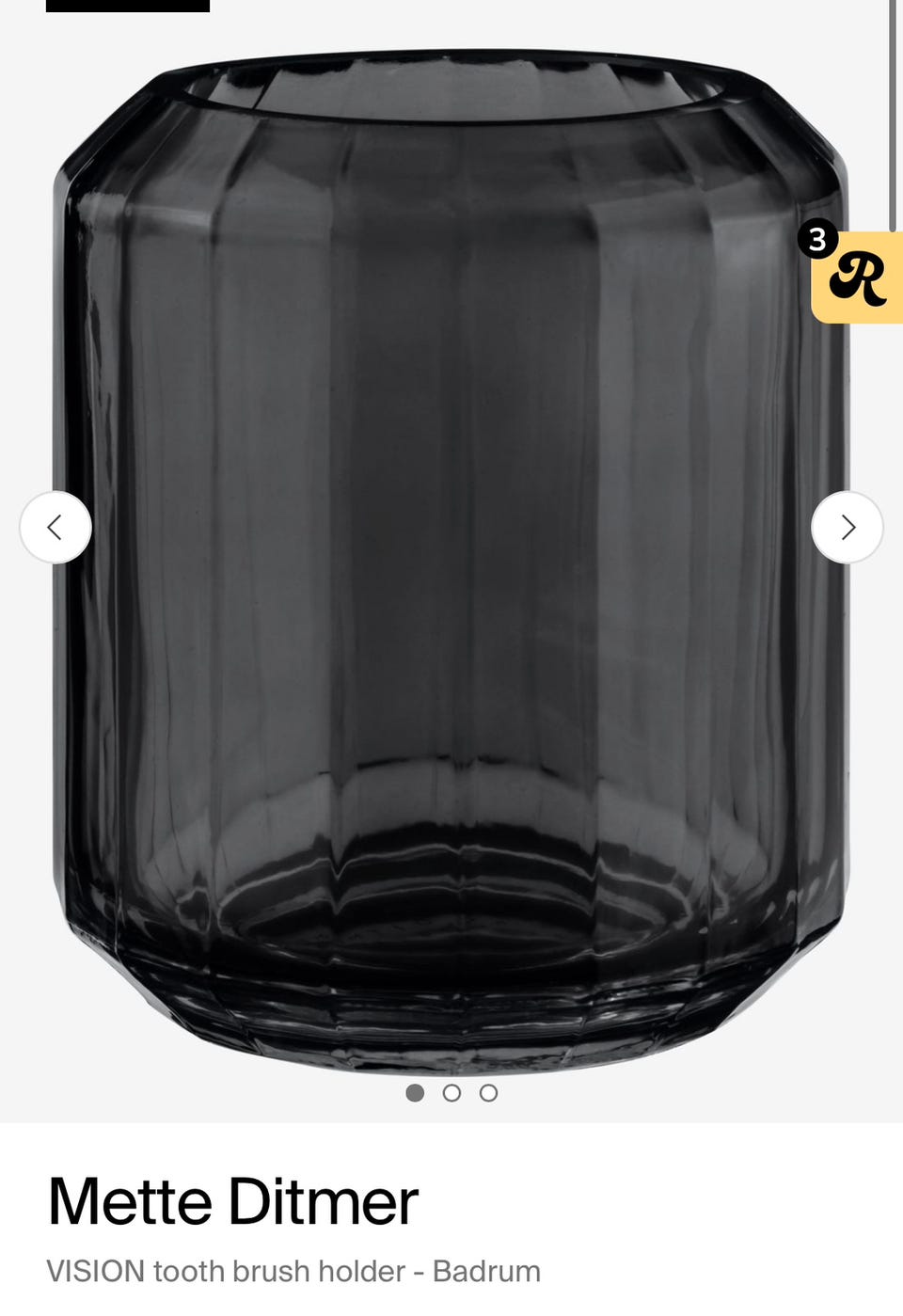Show the next product image
This screenshot has width=903, height=1316.
coord(847,527)
